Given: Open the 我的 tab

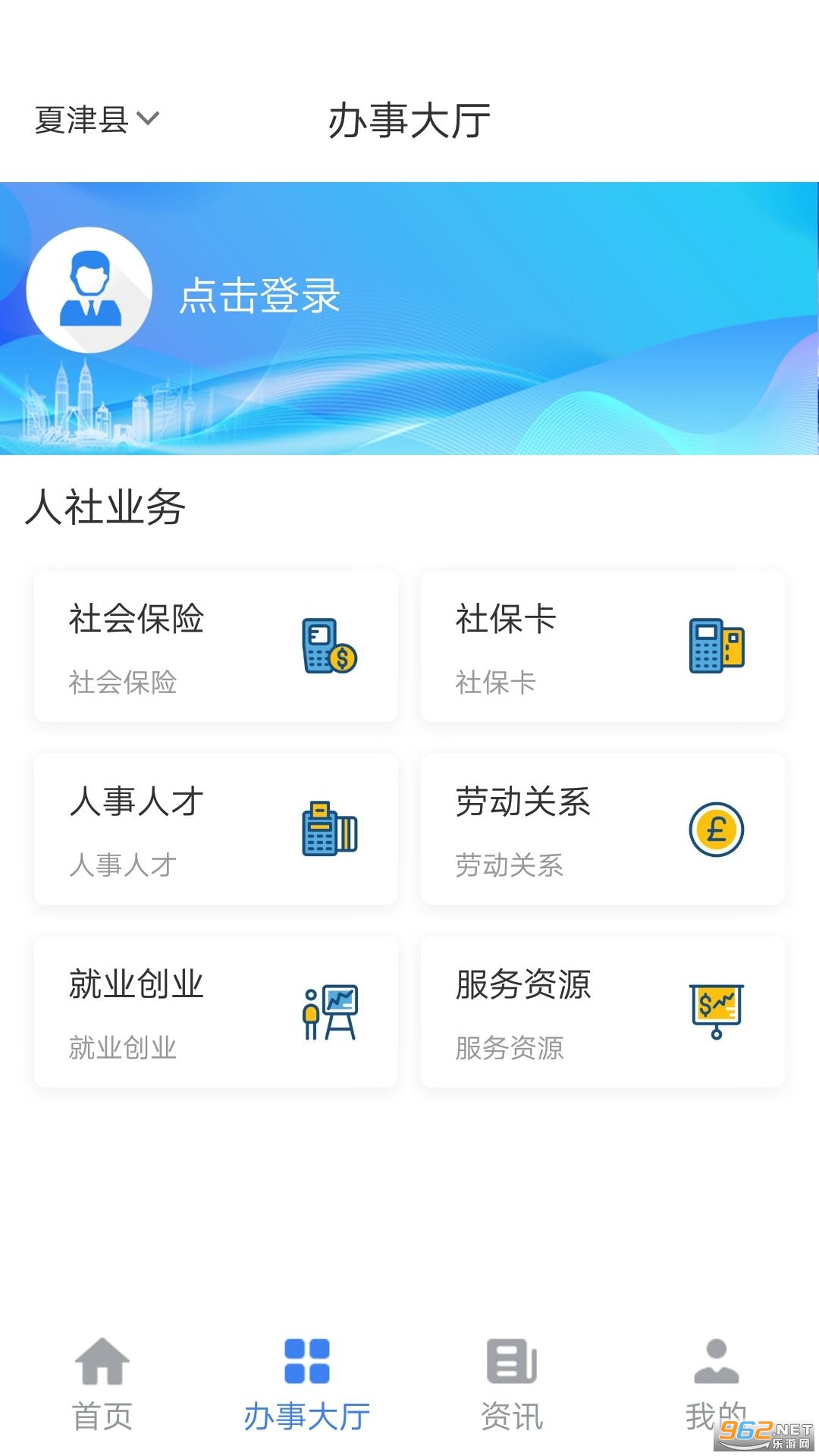Looking at the screenshot, I should tap(716, 1384).
